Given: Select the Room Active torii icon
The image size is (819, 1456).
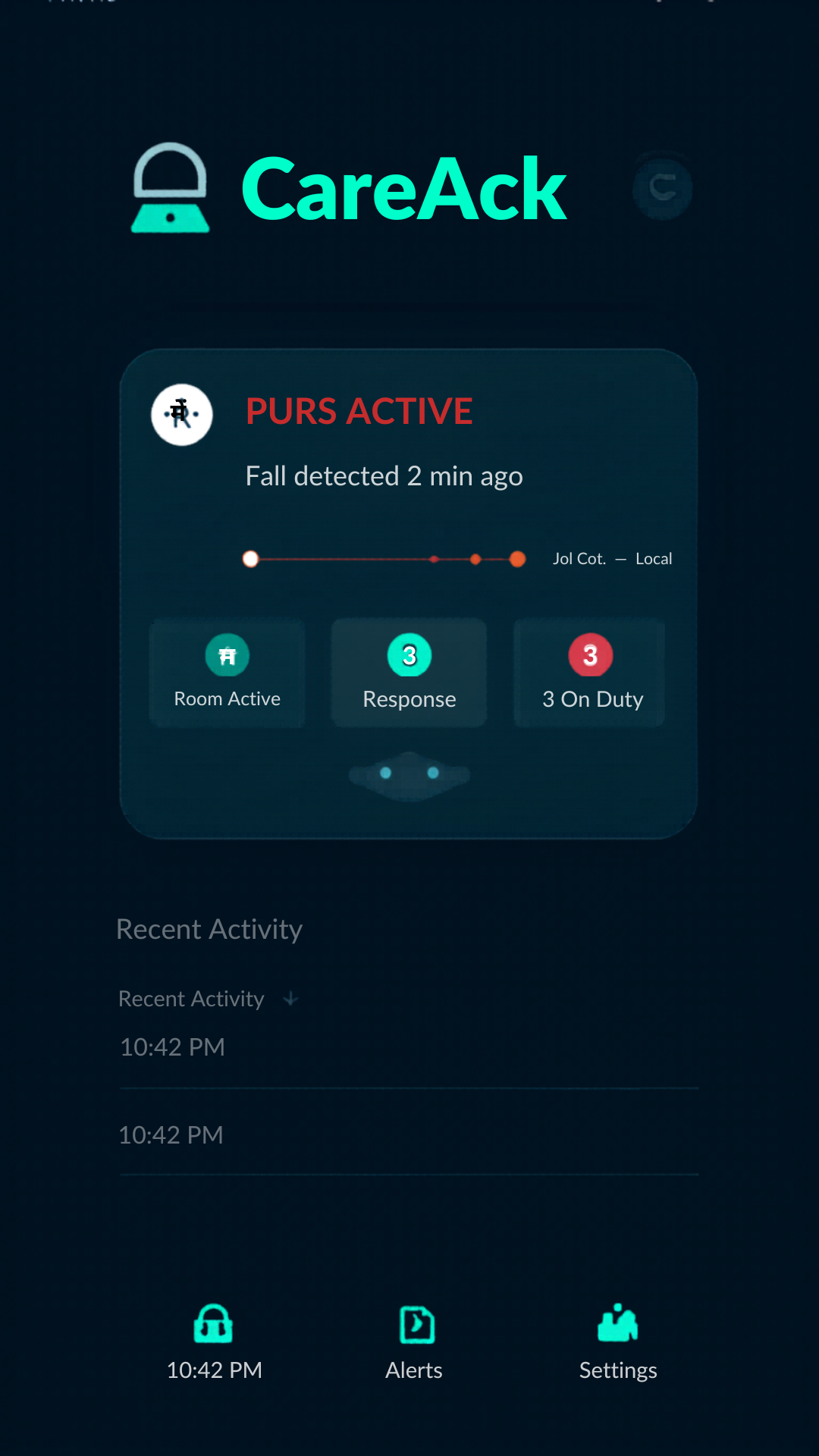Looking at the screenshot, I should [227, 655].
